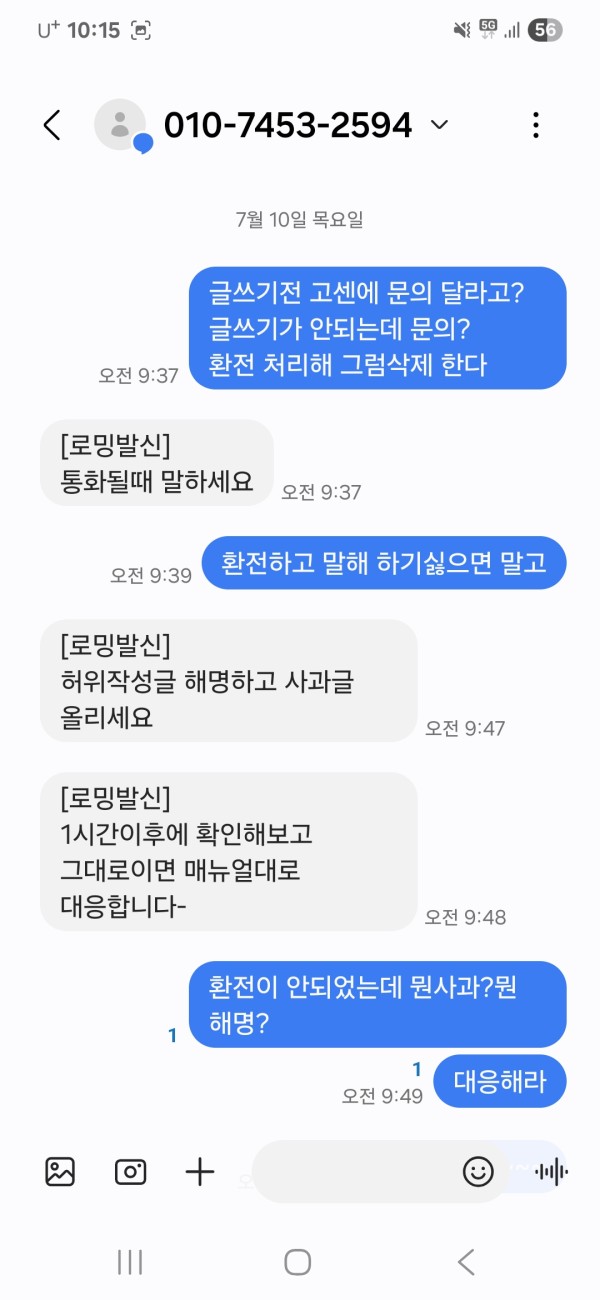Viewport: 600px width, 1300px height.
Task: Open the recent apps view
Action: (130, 1262)
